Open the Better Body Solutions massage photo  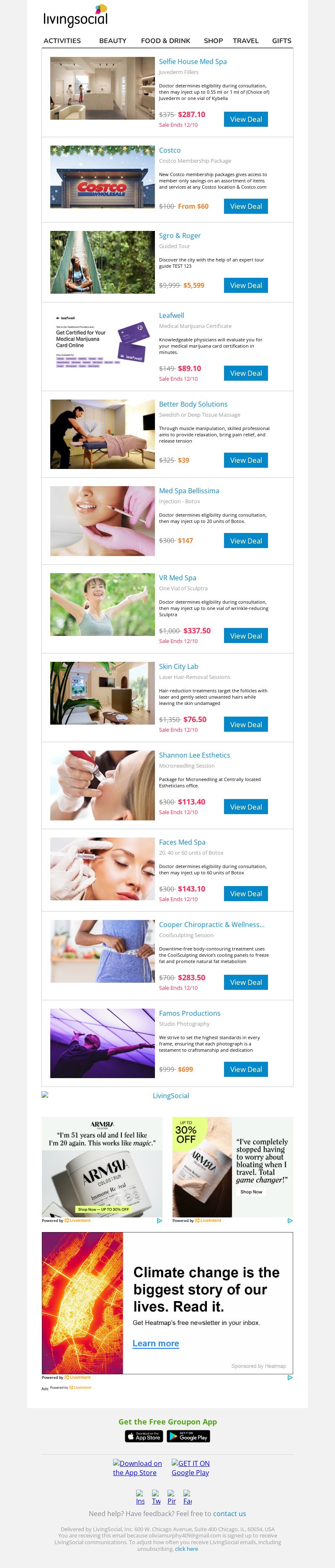coord(102,434)
